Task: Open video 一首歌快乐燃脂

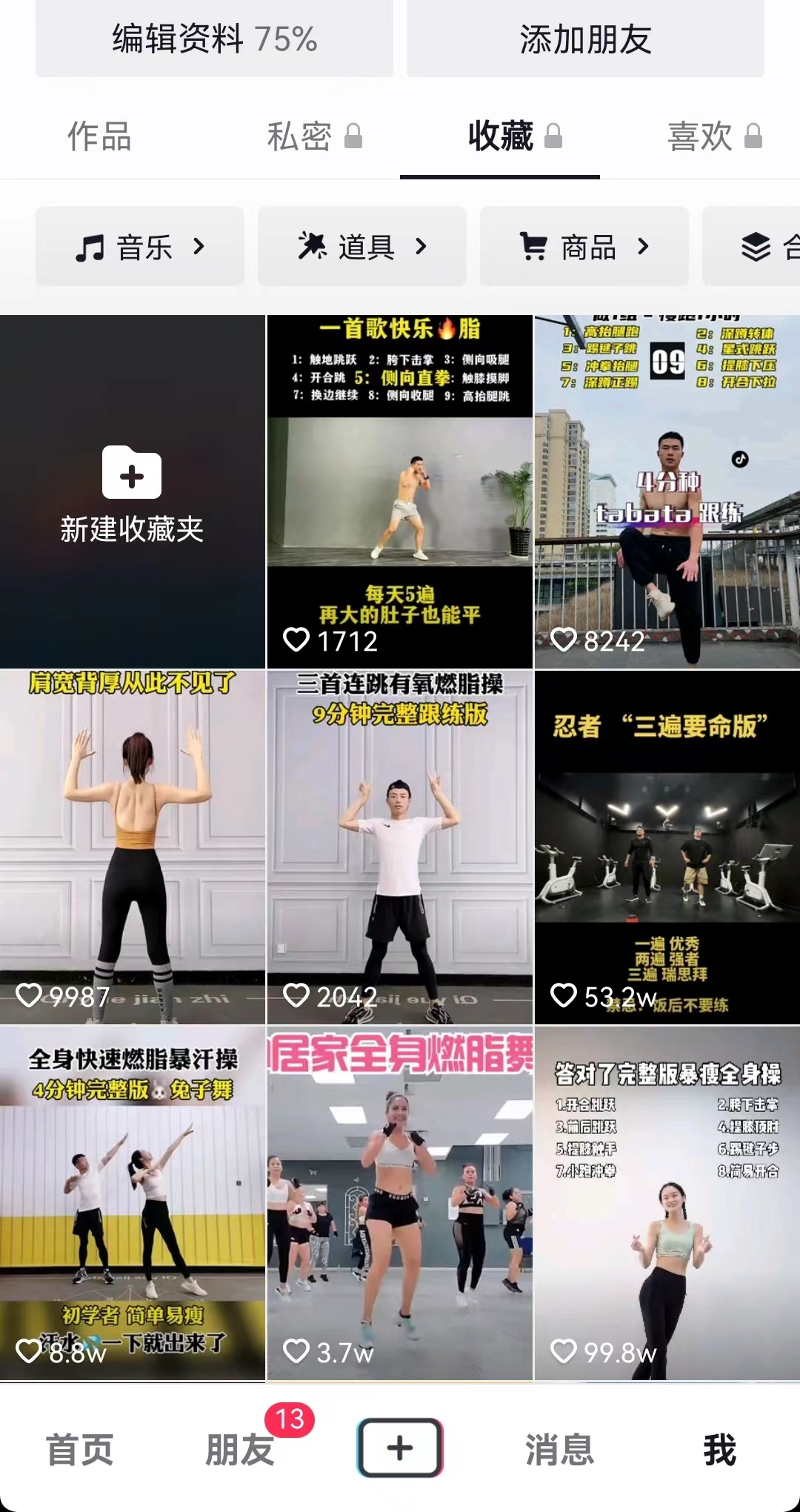Action: click(399, 492)
